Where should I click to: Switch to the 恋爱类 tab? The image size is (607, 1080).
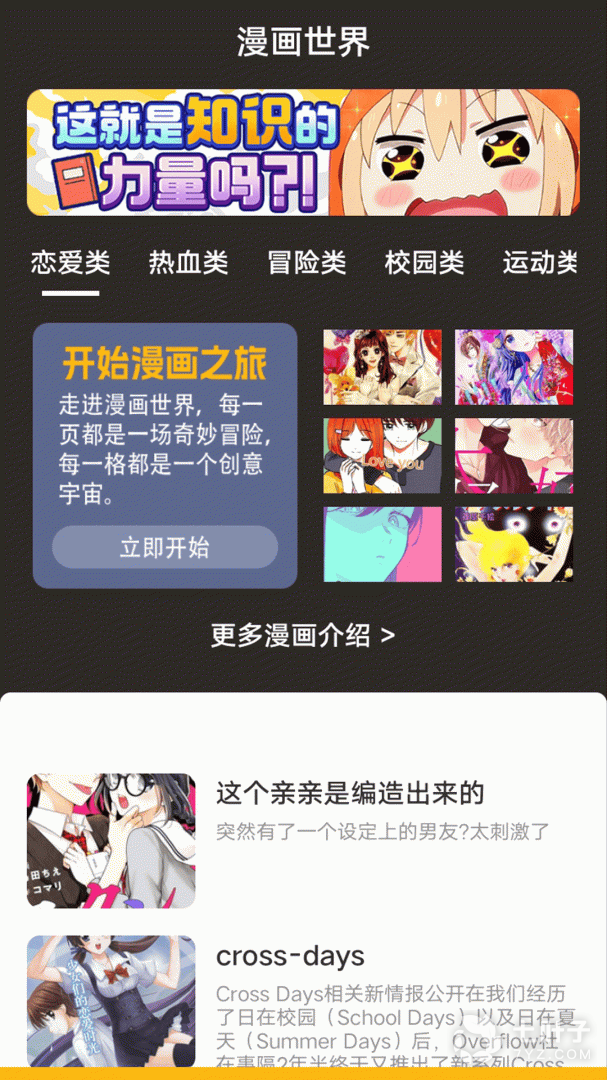[x=70, y=263]
